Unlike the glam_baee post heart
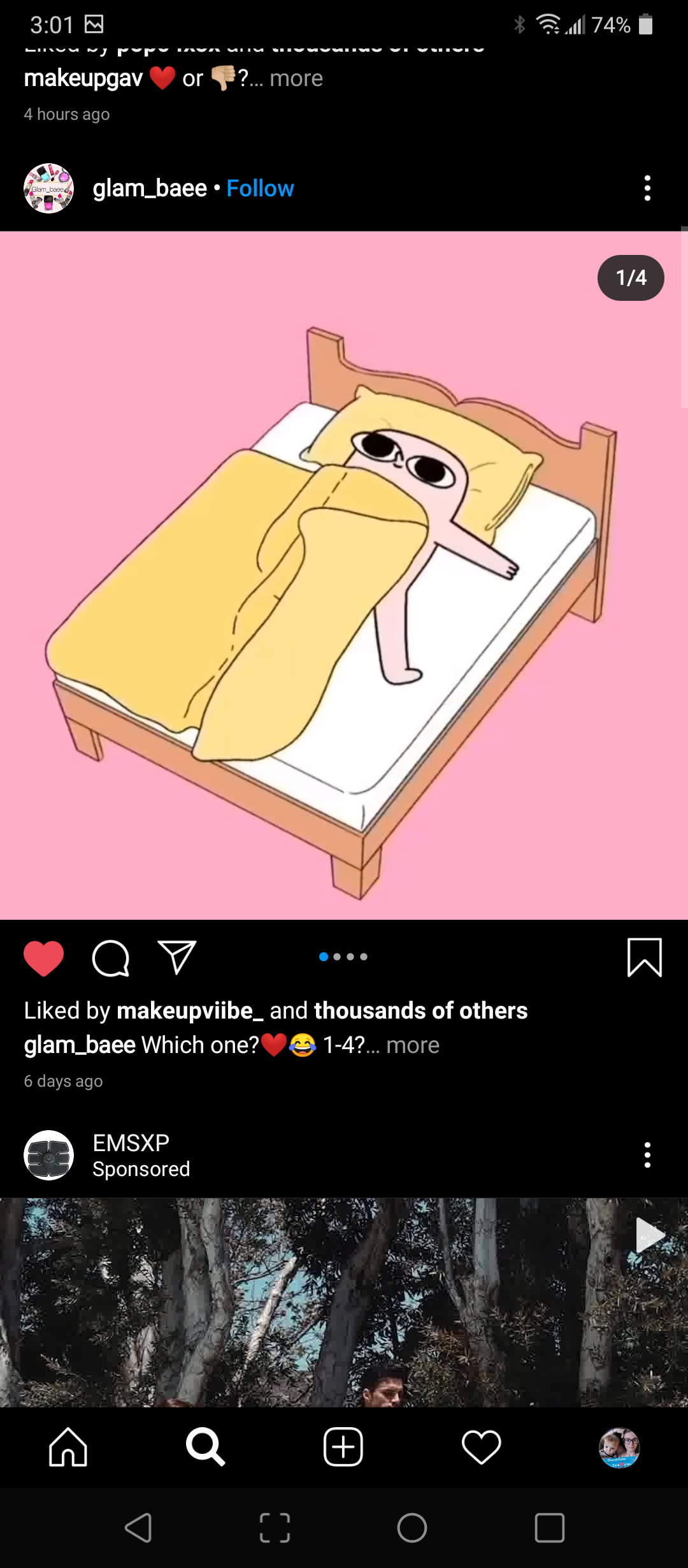This screenshot has height=1568, width=688. (x=43, y=957)
